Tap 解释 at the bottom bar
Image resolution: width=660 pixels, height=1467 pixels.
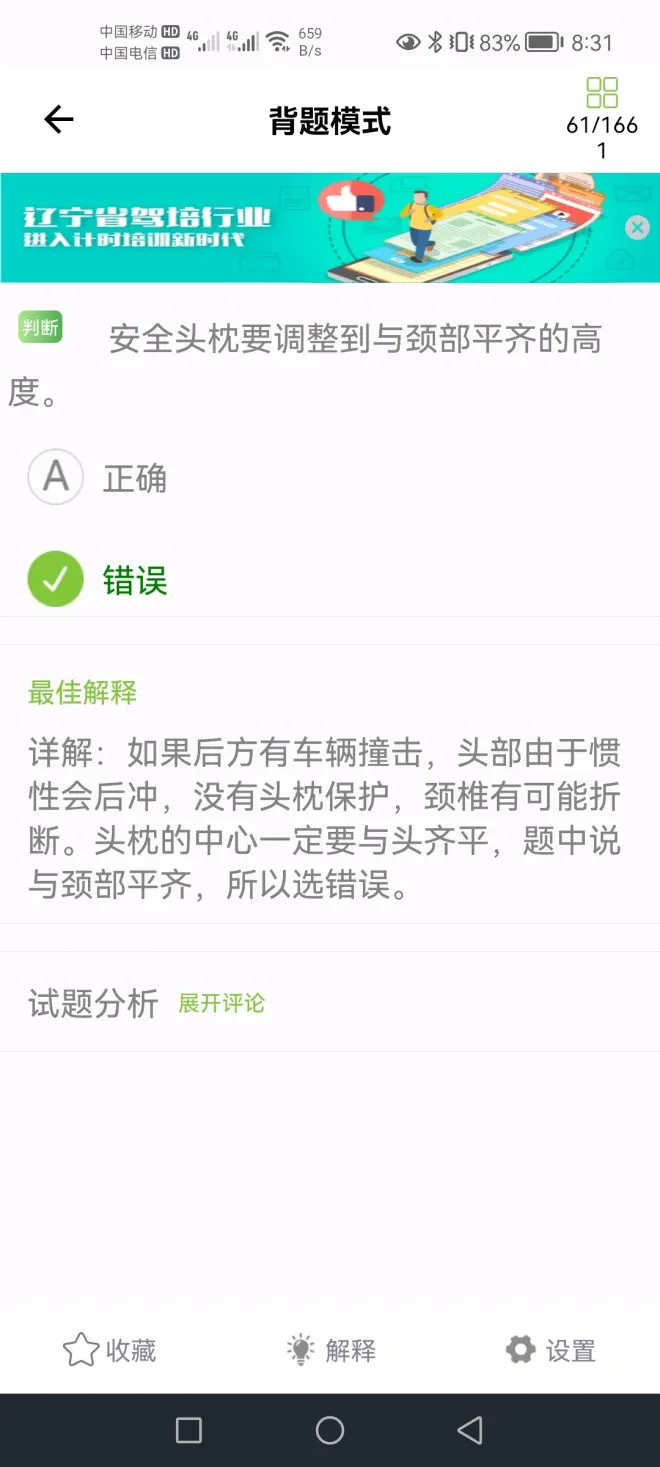click(331, 1350)
